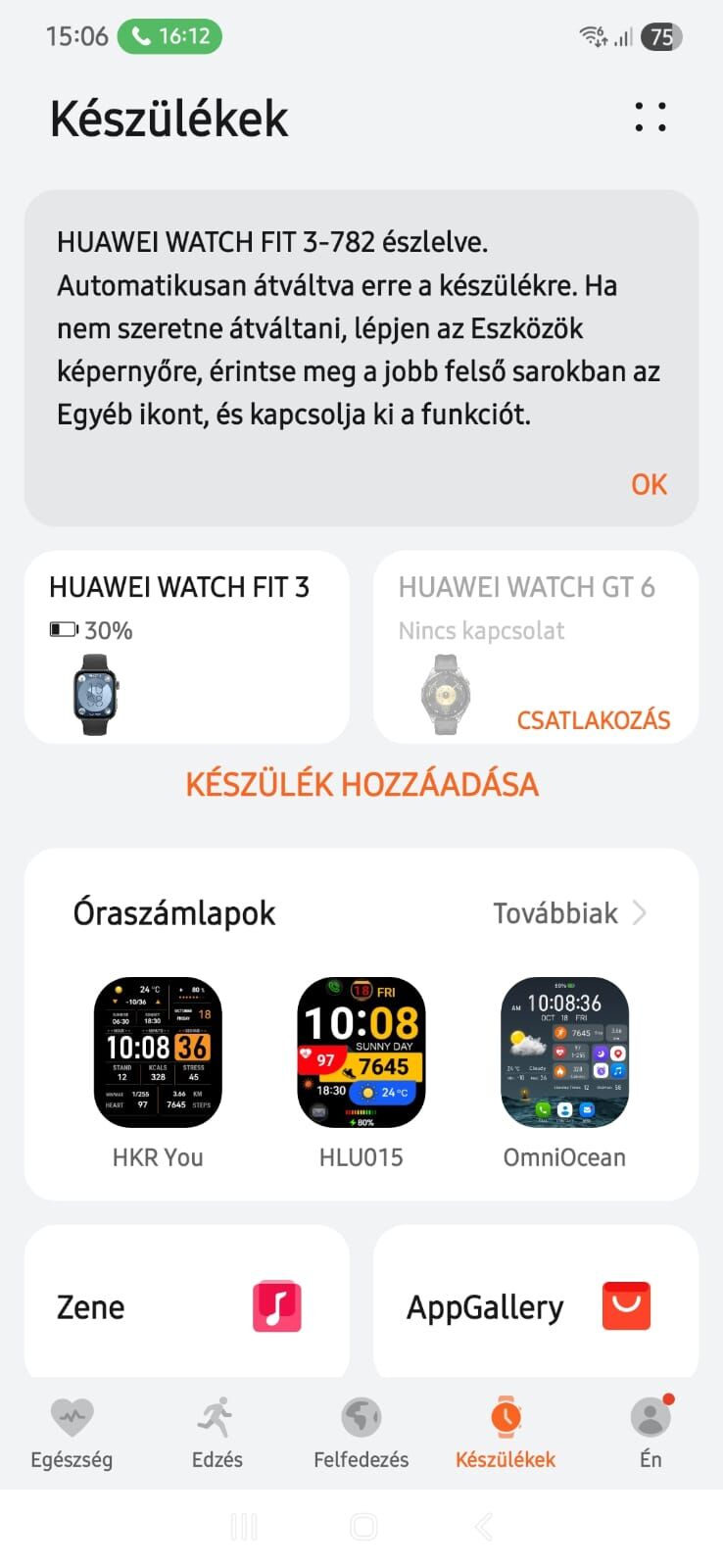Select the HKR You watch face
723x1568 pixels.
tap(158, 1053)
